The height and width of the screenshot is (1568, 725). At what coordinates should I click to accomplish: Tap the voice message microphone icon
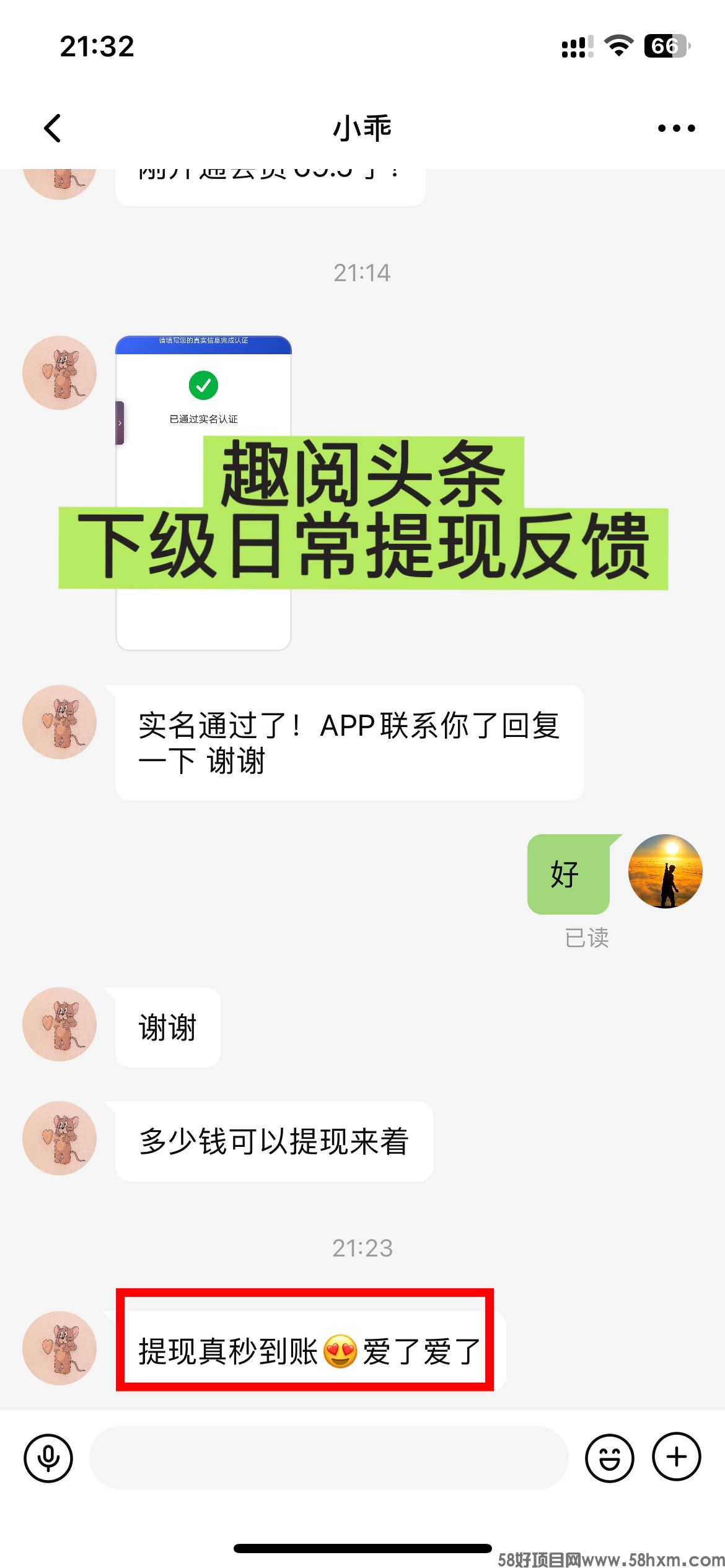48,1458
